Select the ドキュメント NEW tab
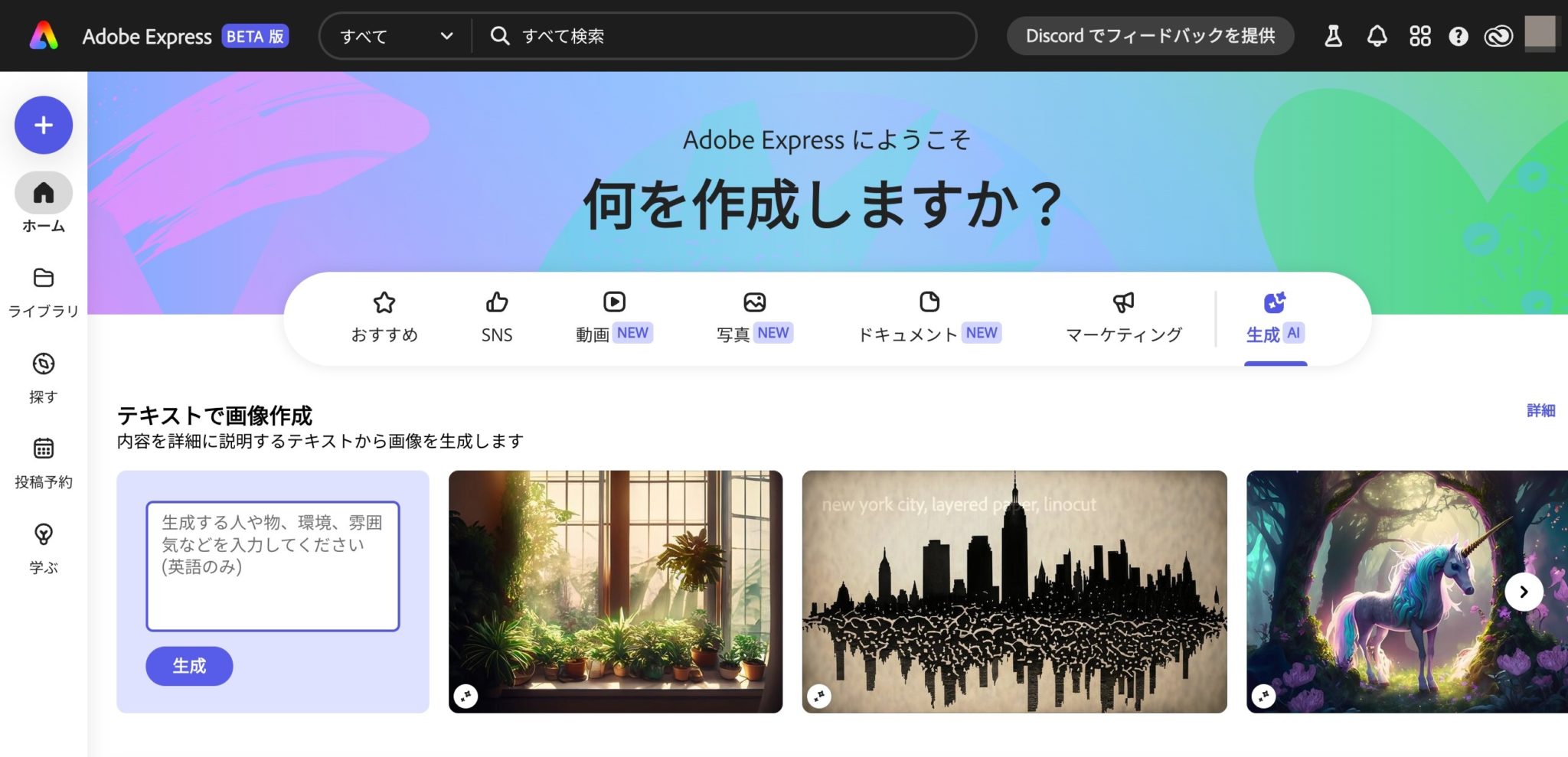1568x757 pixels. point(929,318)
